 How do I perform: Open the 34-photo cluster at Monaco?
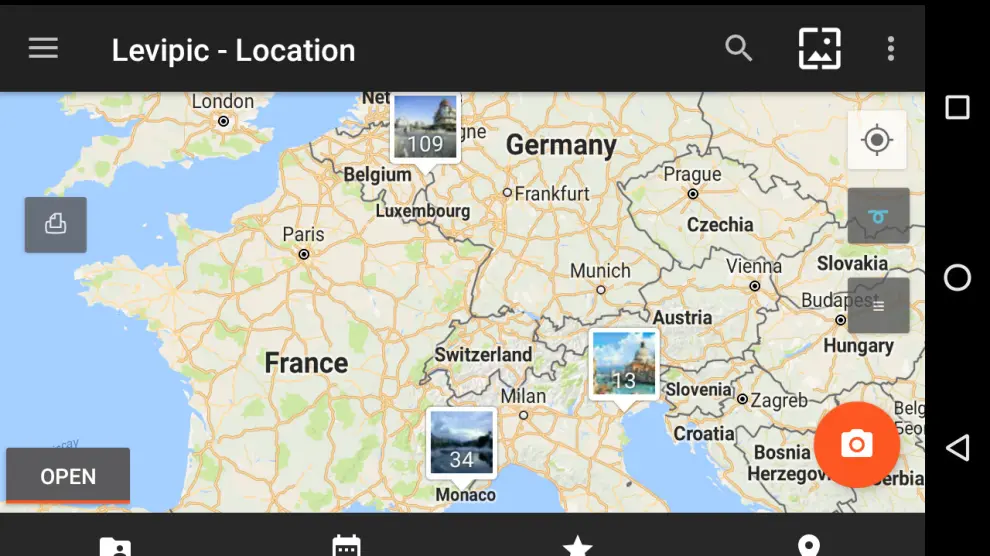(461, 443)
